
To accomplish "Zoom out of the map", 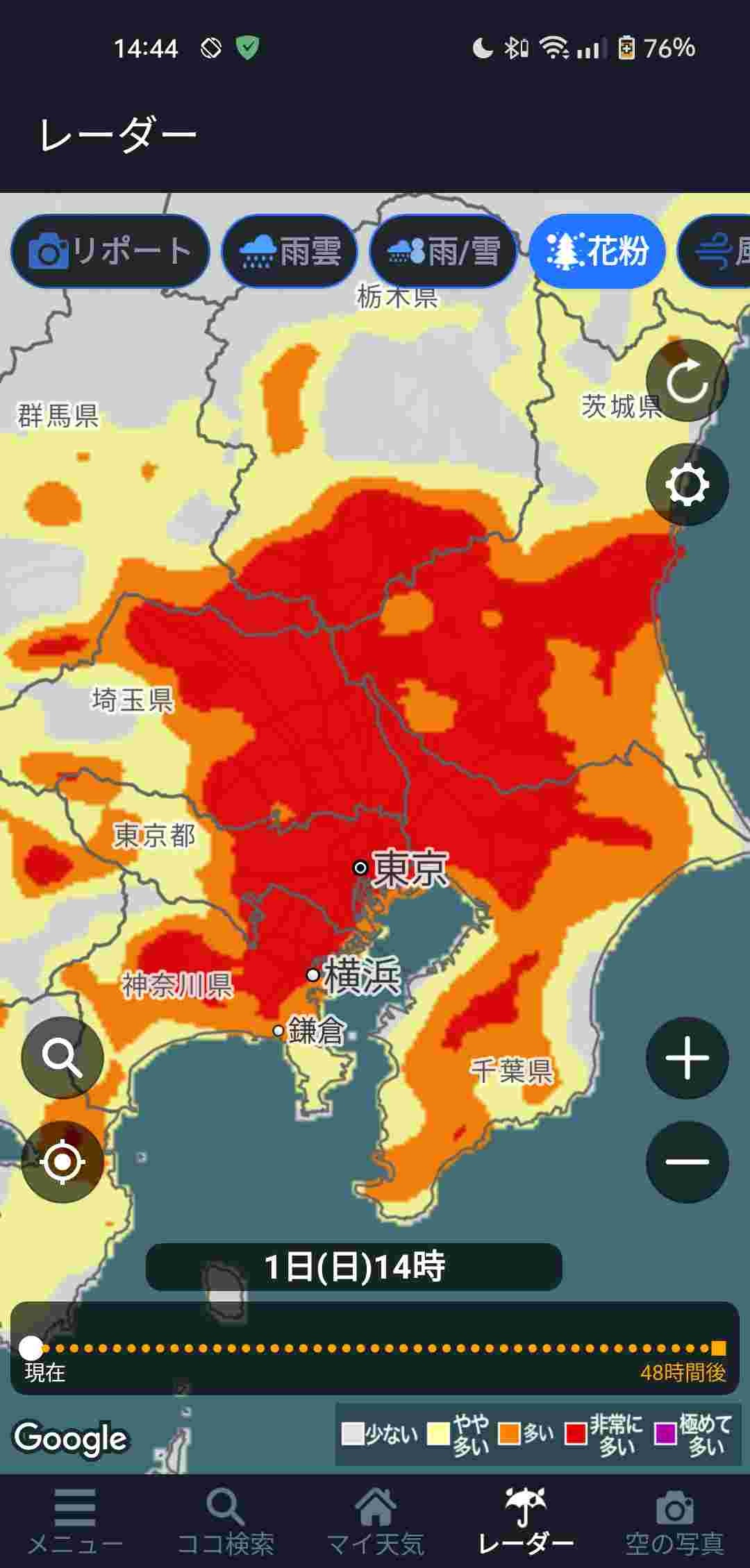I will (687, 1161).
